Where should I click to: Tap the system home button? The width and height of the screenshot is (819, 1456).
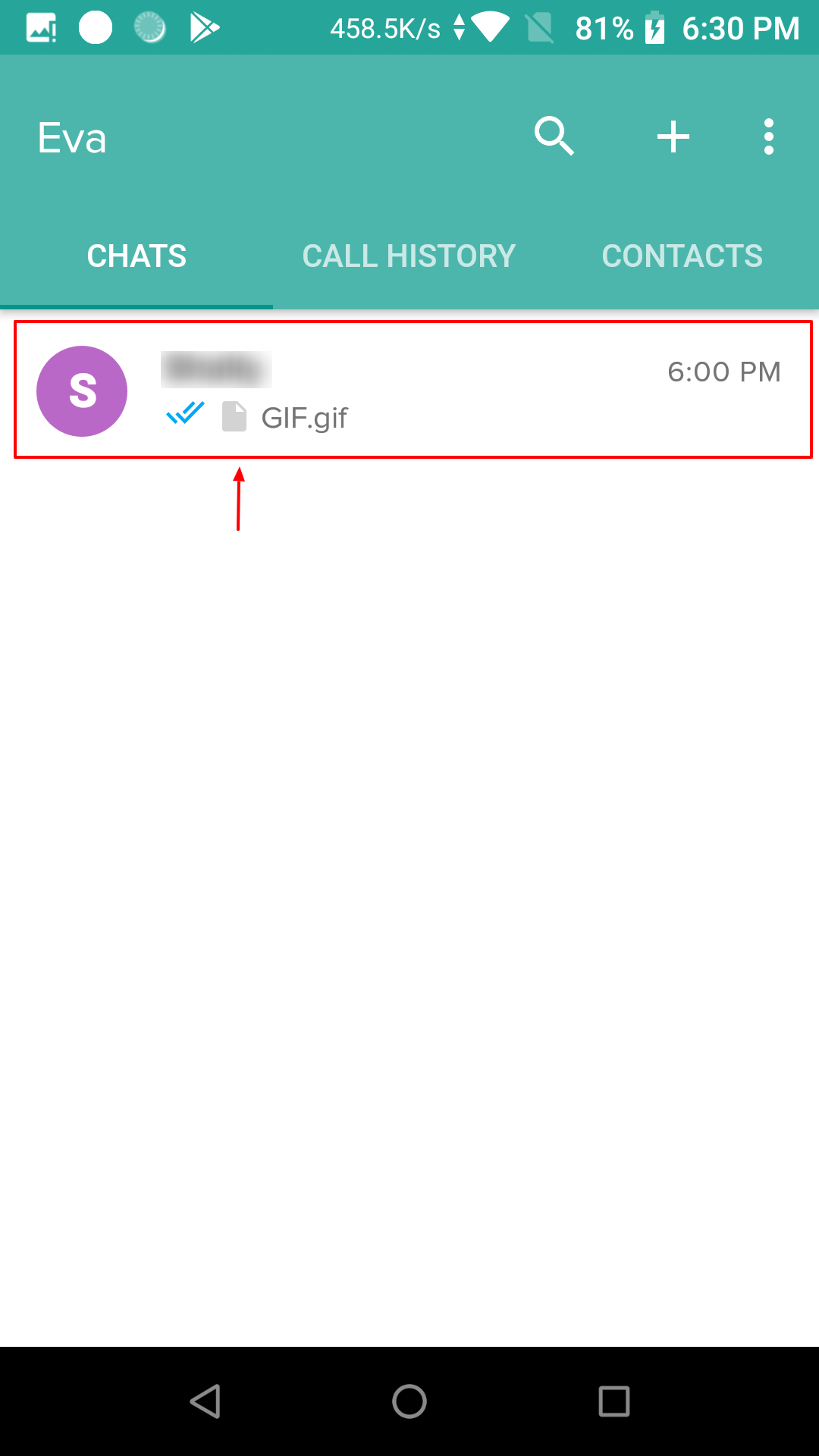[409, 1401]
